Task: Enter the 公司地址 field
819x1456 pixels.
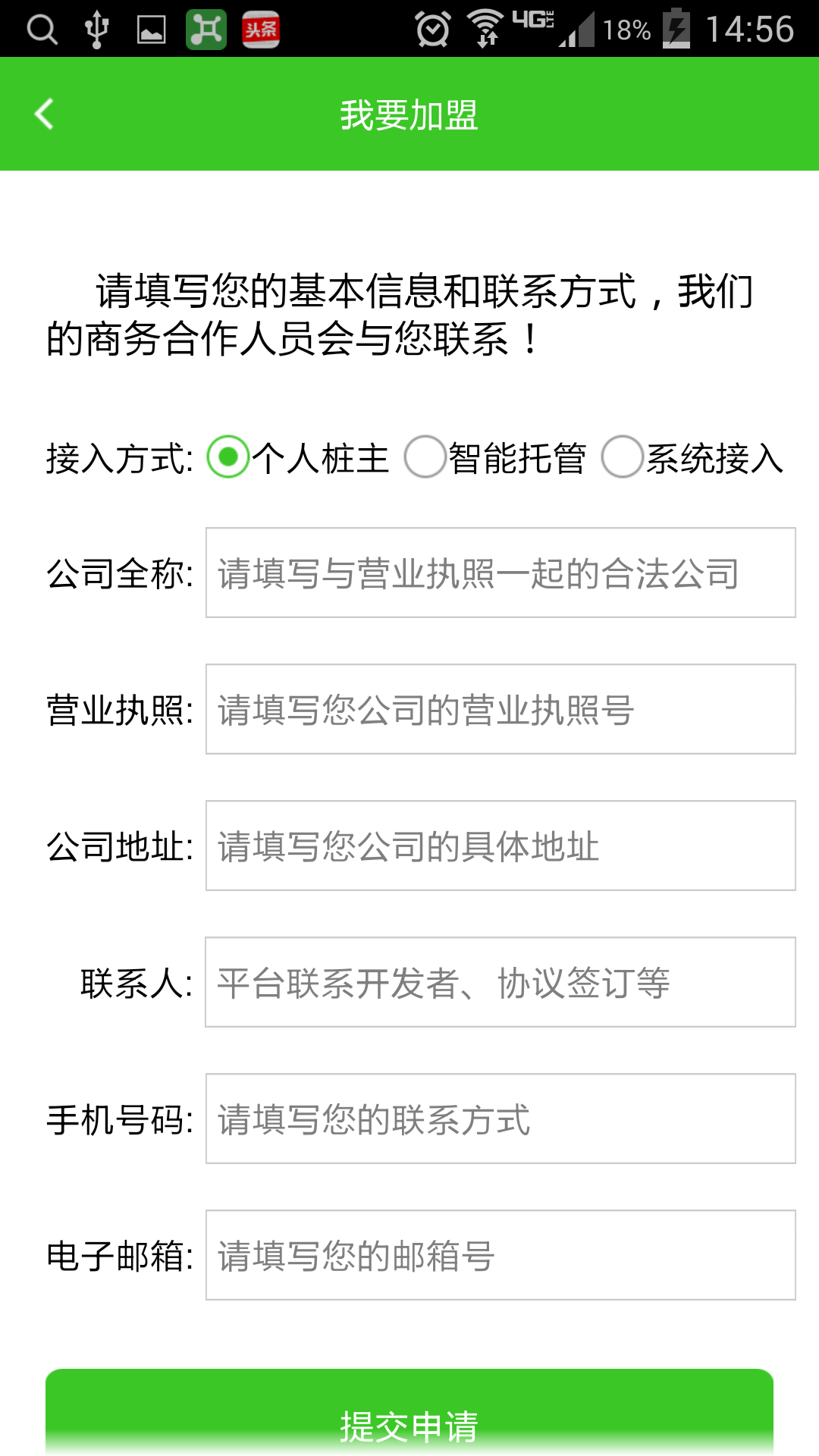Action: (500, 846)
